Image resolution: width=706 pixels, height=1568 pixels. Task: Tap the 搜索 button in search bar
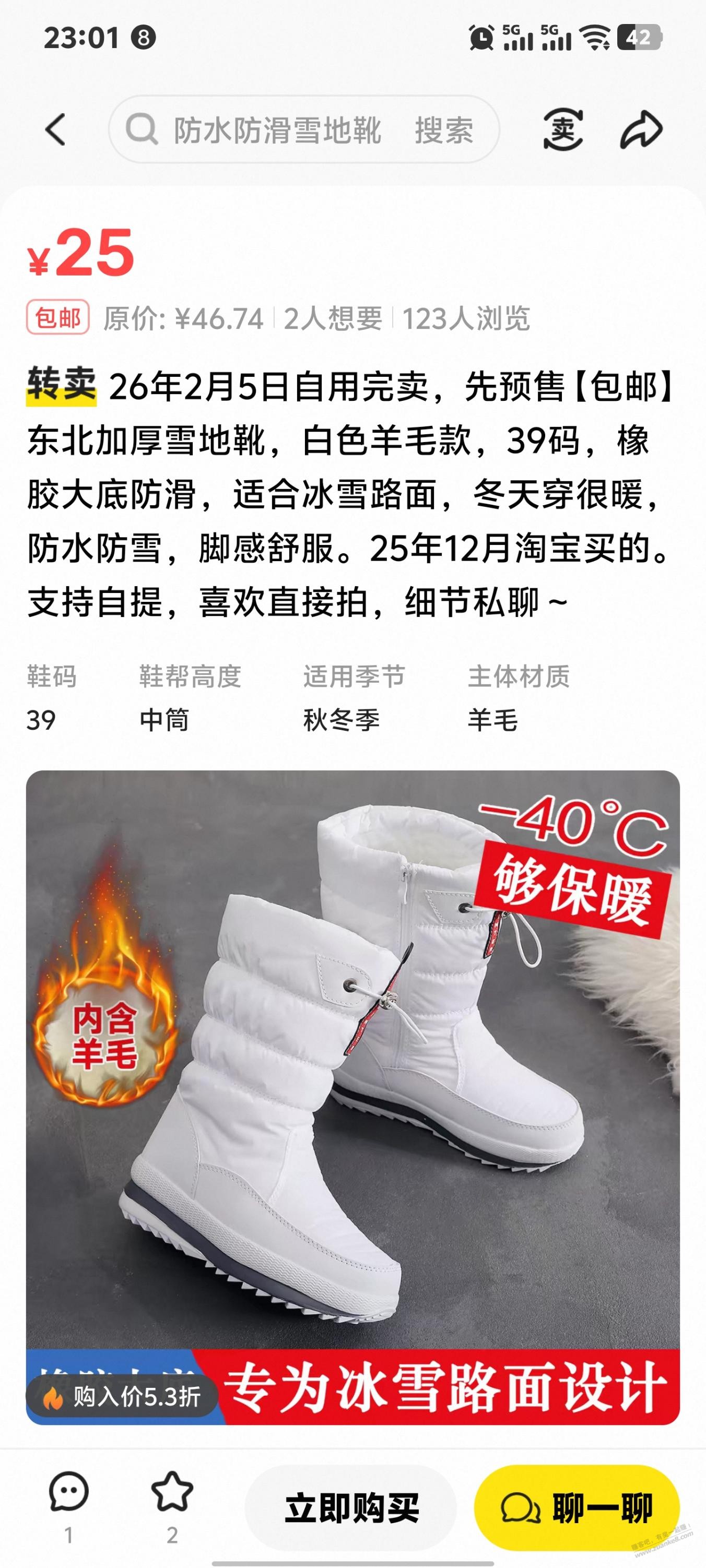pyautogui.click(x=444, y=129)
